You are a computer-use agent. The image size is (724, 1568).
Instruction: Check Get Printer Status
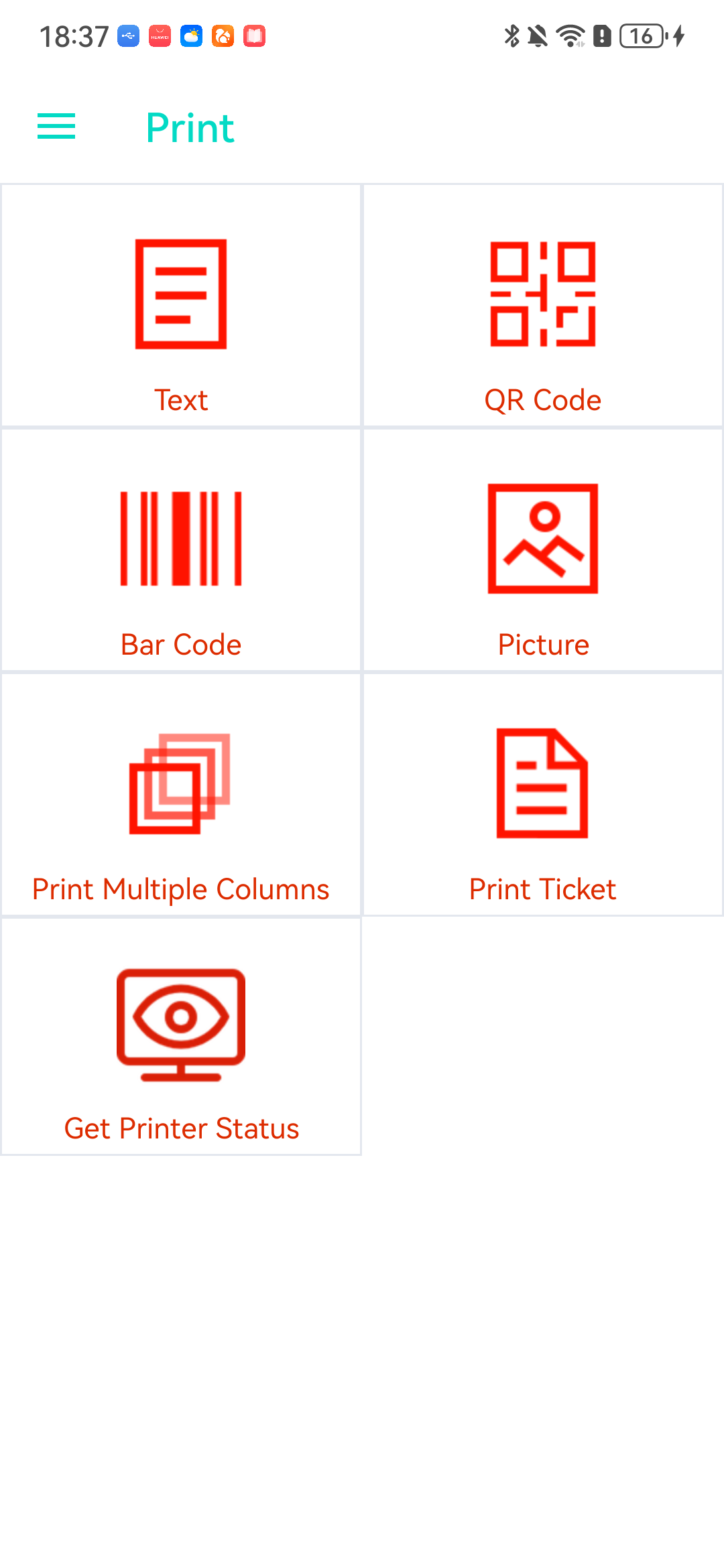pyautogui.click(x=181, y=1037)
